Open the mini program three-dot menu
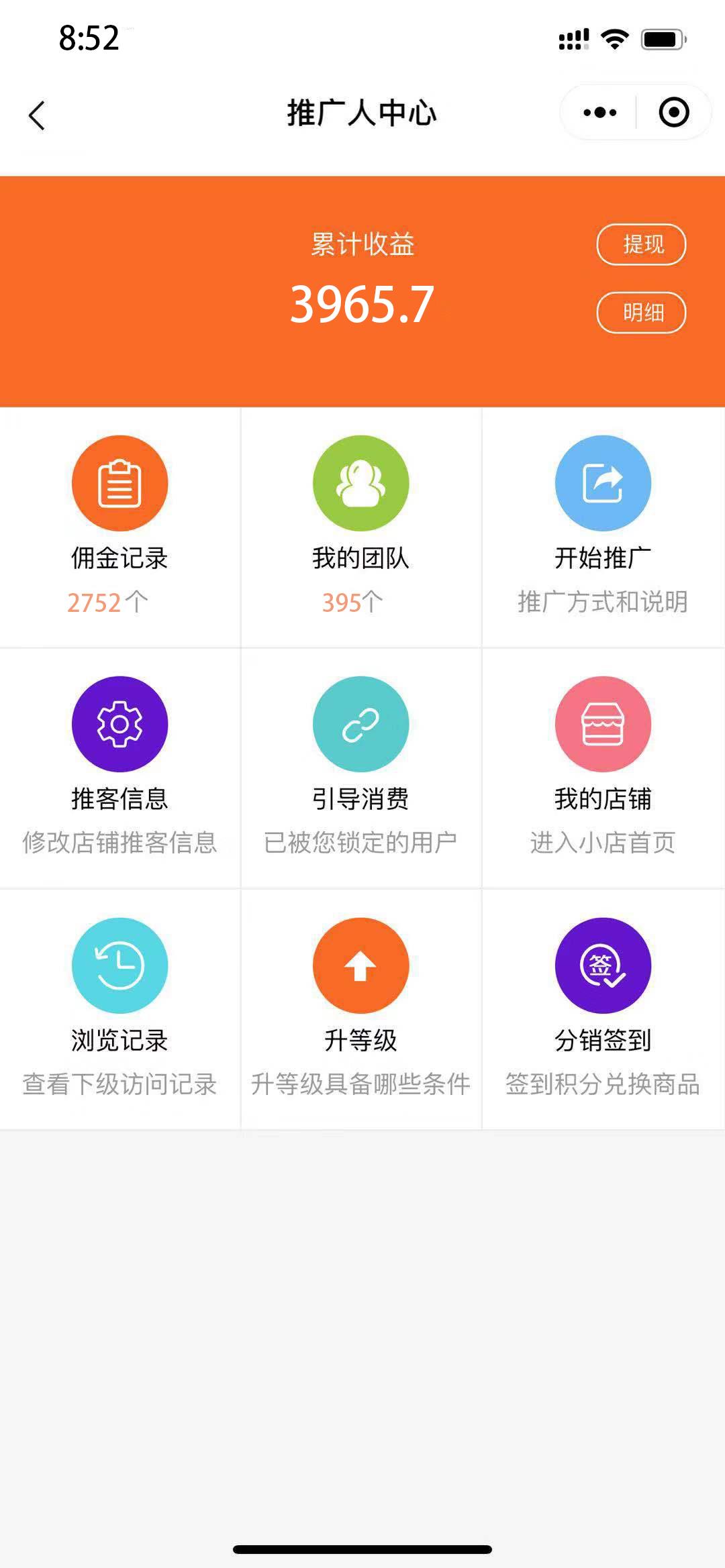This screenshot has height=1568, width=725. [x=599, y=112]
